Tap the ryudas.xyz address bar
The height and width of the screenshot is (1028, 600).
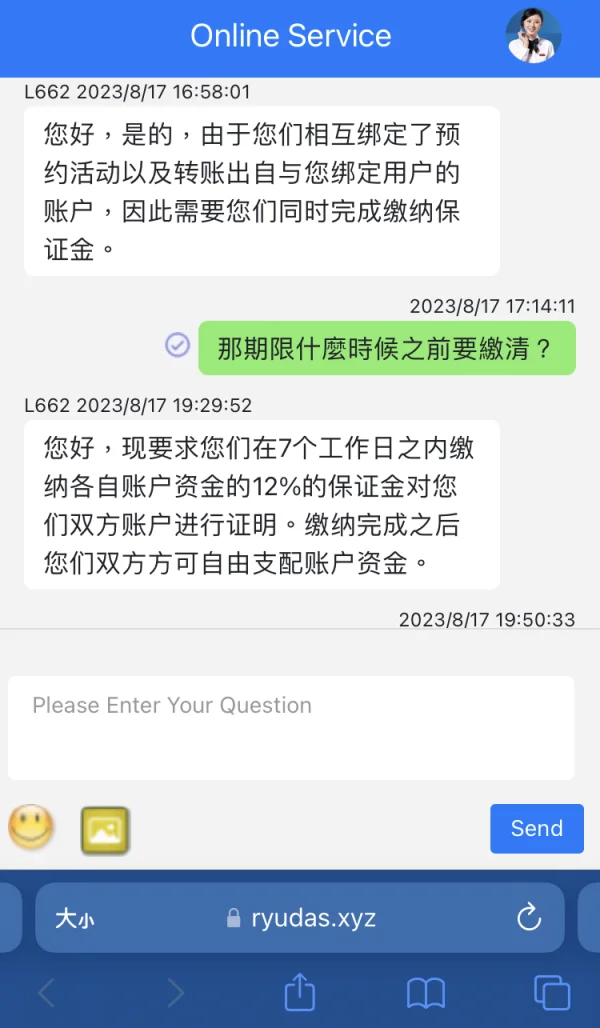point(300,918)
